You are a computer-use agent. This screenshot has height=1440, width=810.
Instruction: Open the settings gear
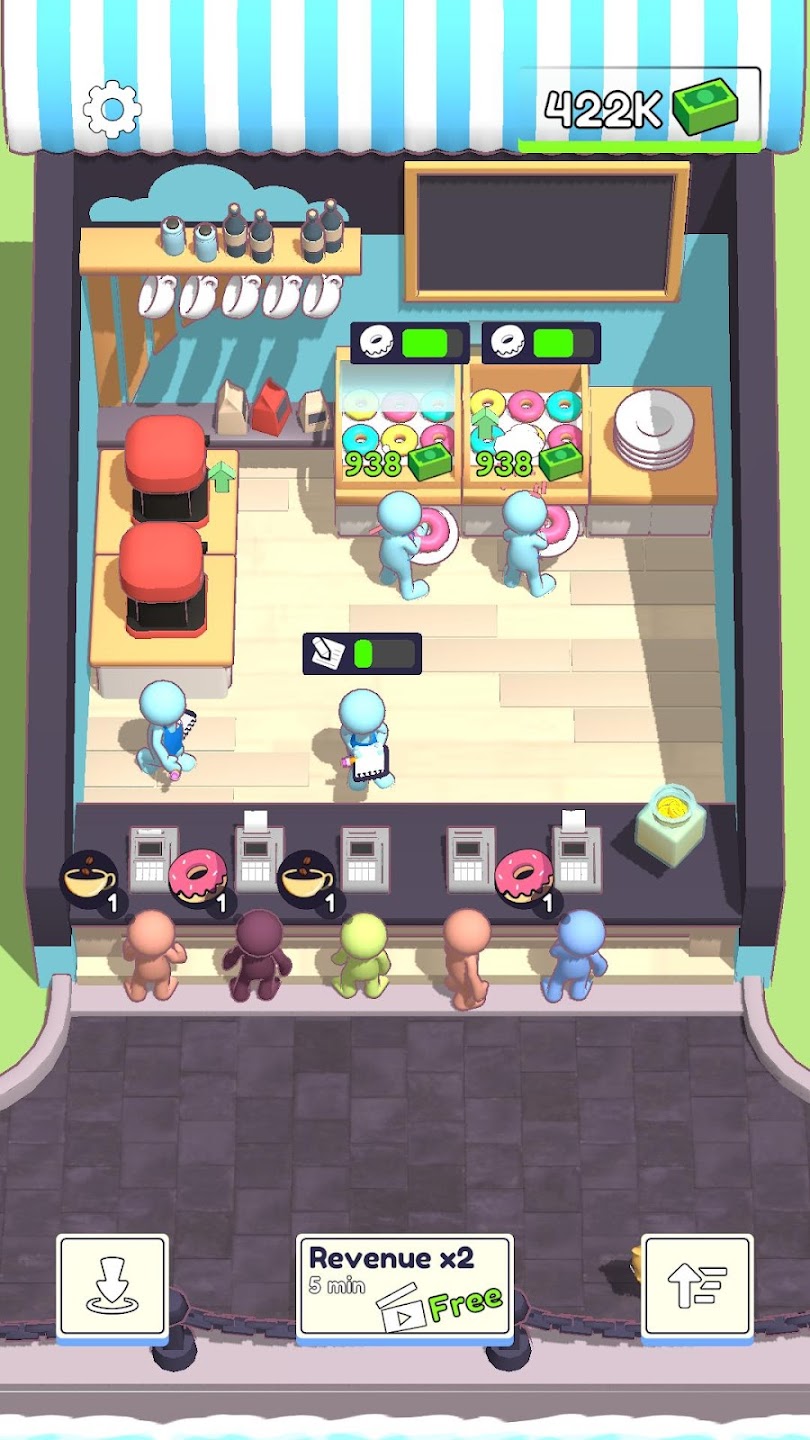coord(112,109)
